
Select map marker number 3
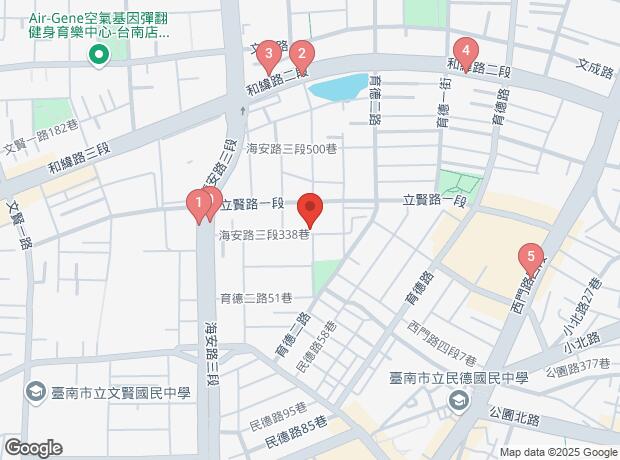tap(268, 52)
